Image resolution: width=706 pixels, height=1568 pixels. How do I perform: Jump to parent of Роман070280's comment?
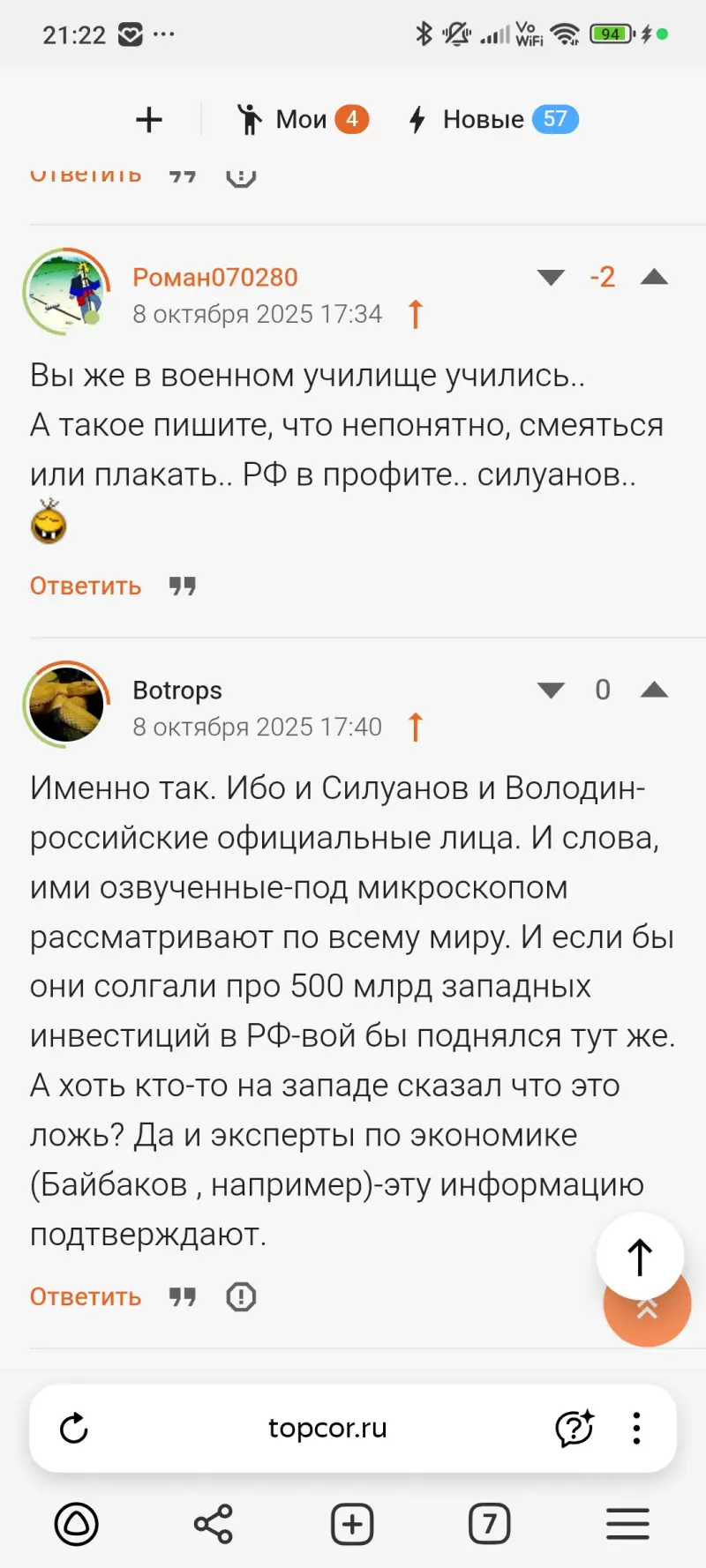[x=416, y=314]
